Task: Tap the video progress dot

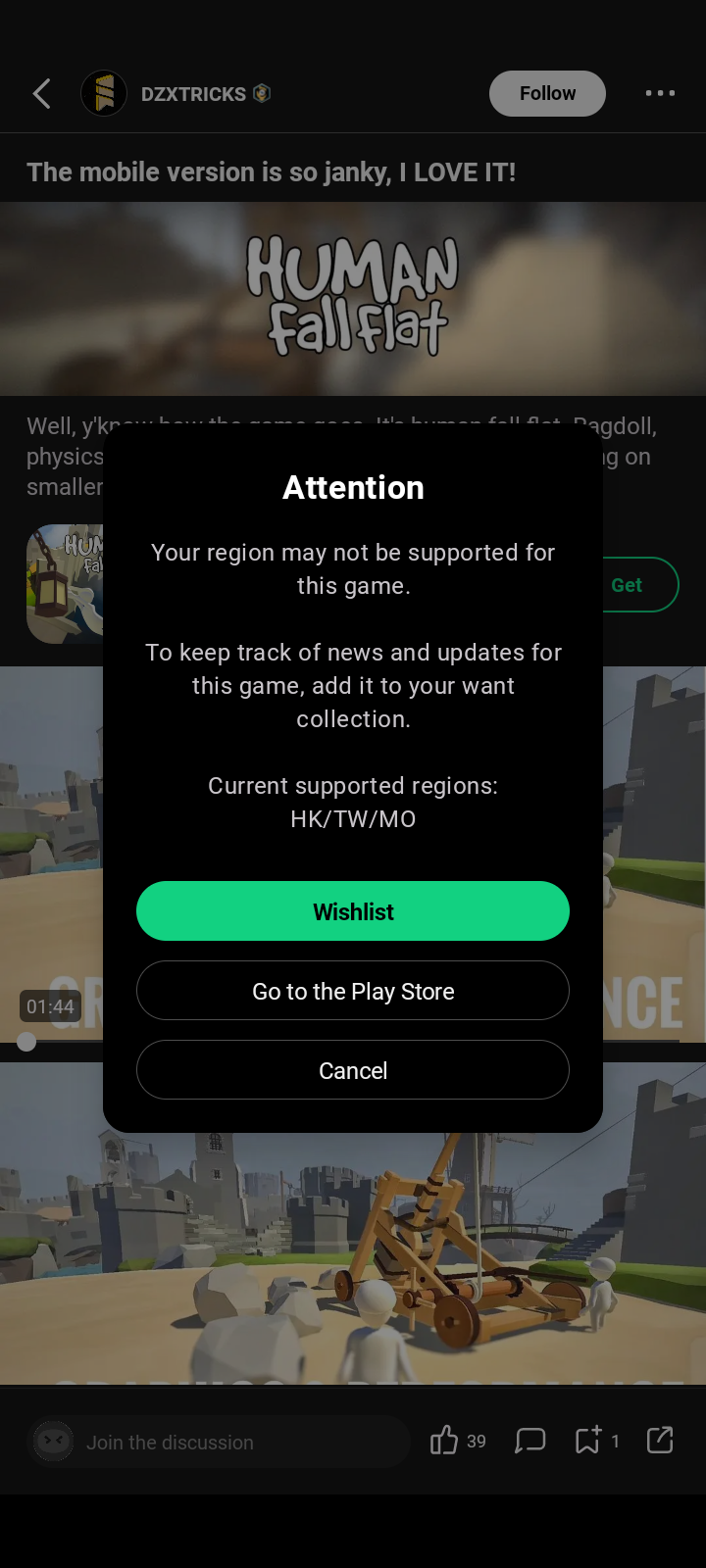Action: (x=26, y=1042)
